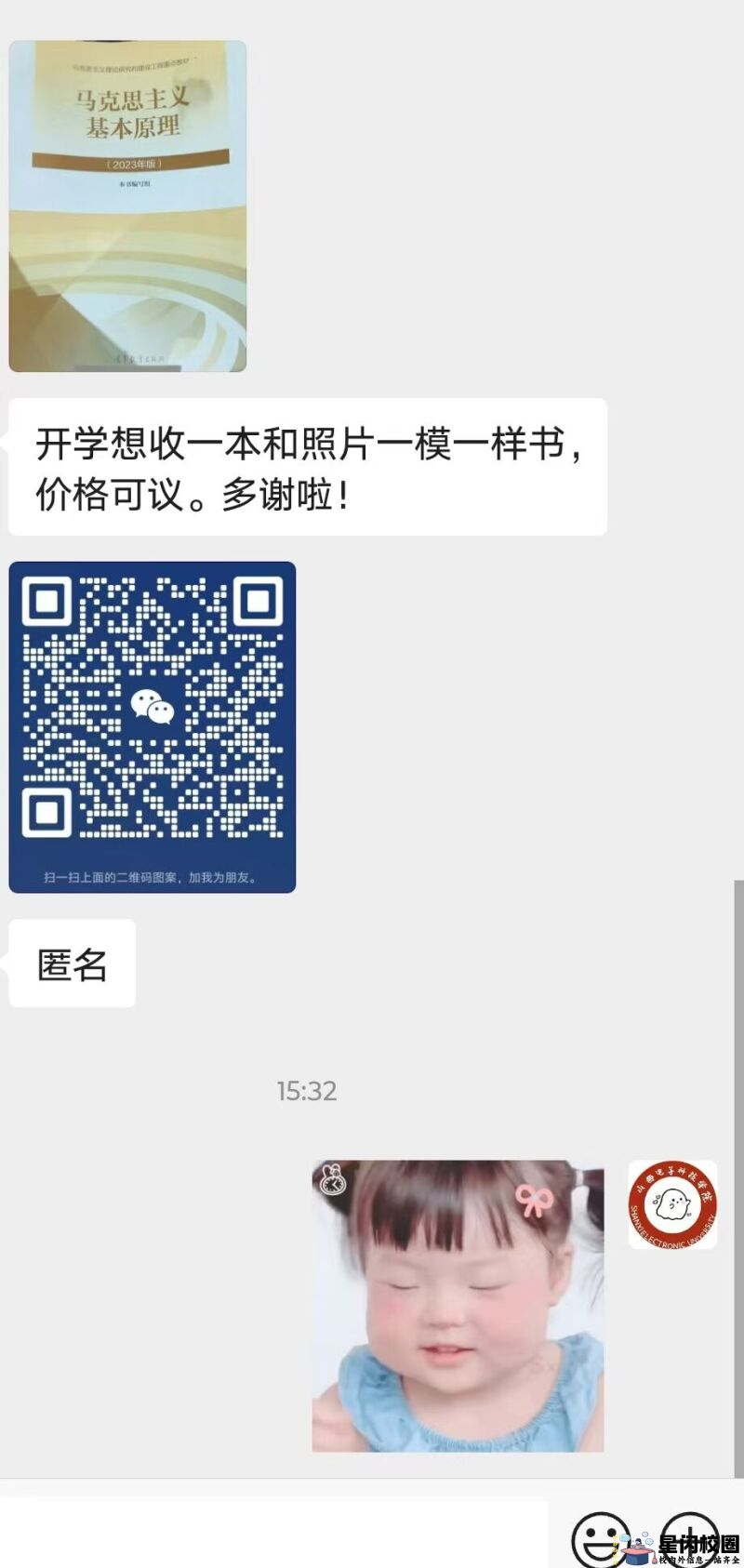Tap the sender's ghost logo avatar
744x1568 pixels.
[x=672, y=1204]
